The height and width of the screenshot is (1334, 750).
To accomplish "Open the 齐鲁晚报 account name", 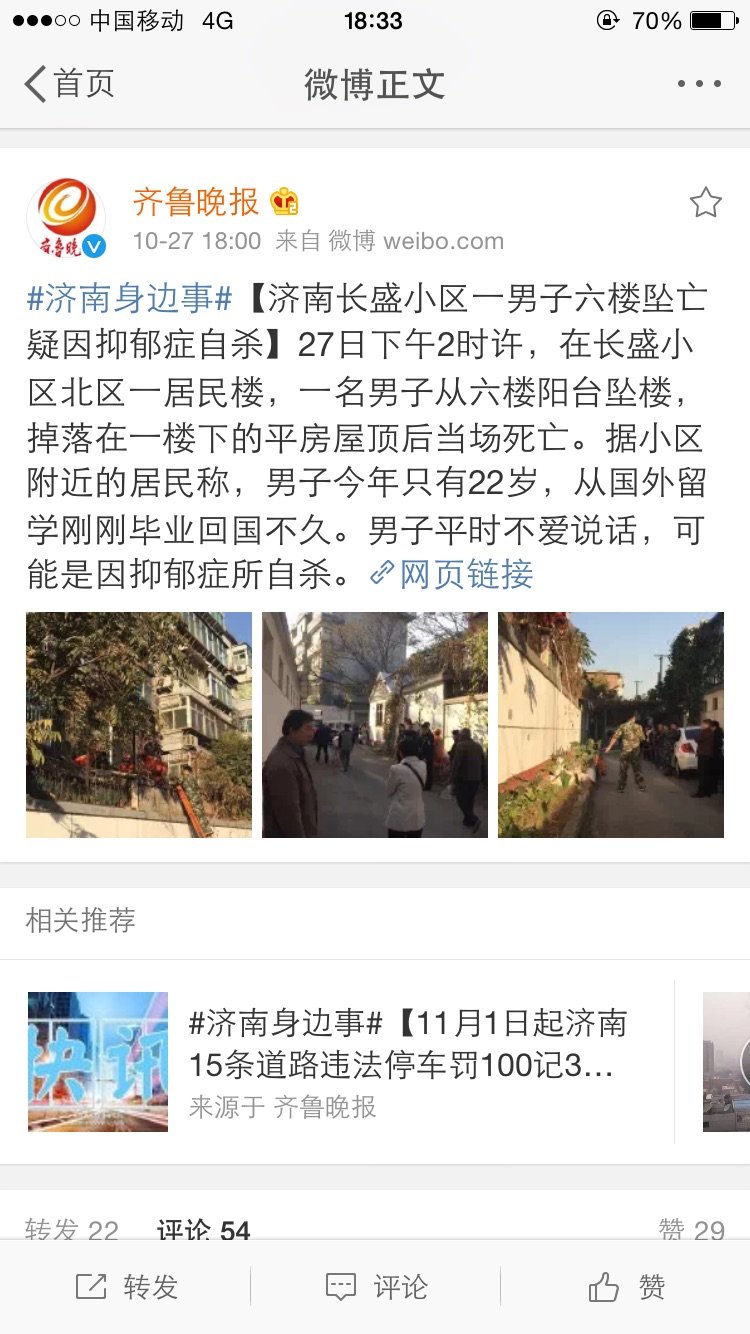I will pyautogui.click(x=196, y=202).
